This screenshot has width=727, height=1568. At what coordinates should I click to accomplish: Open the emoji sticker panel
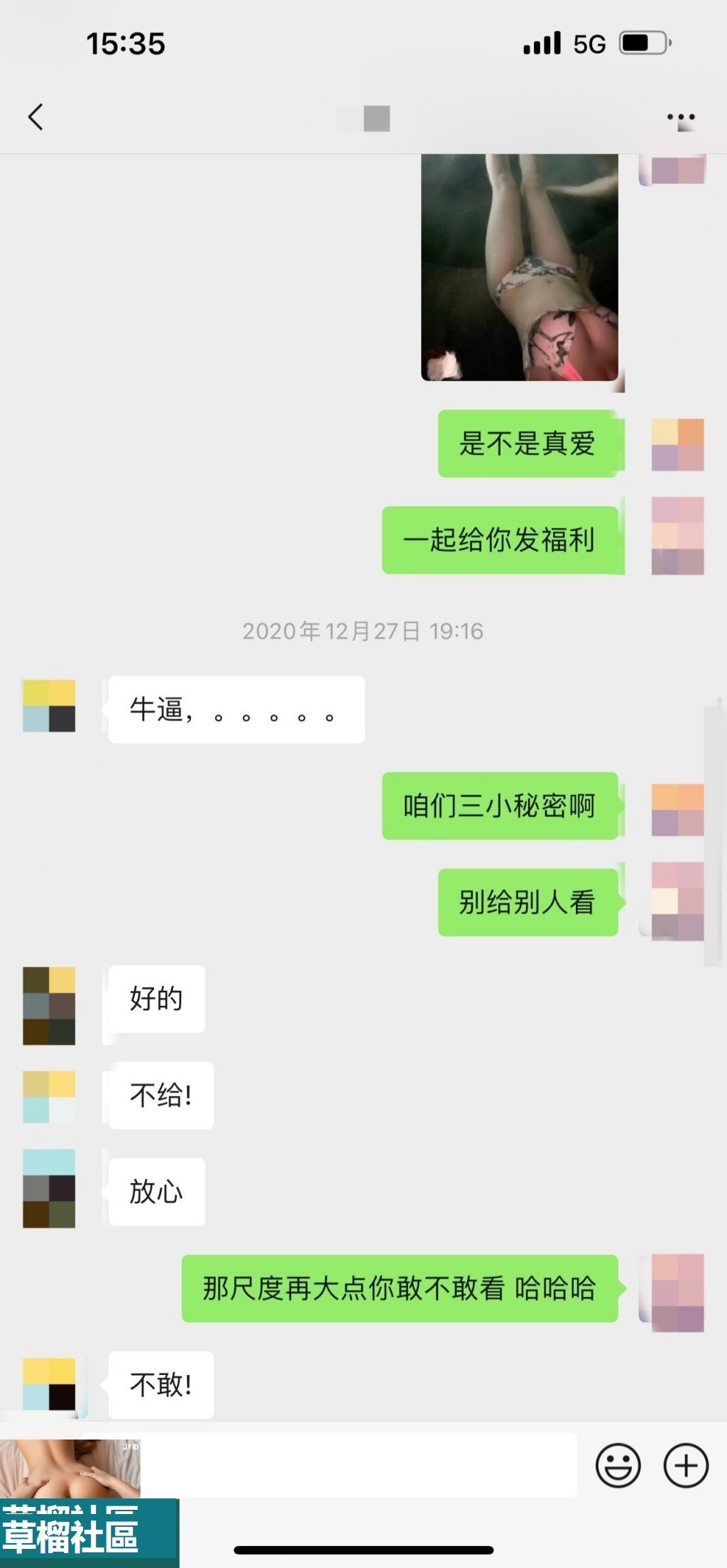(x=618, y=1466)
